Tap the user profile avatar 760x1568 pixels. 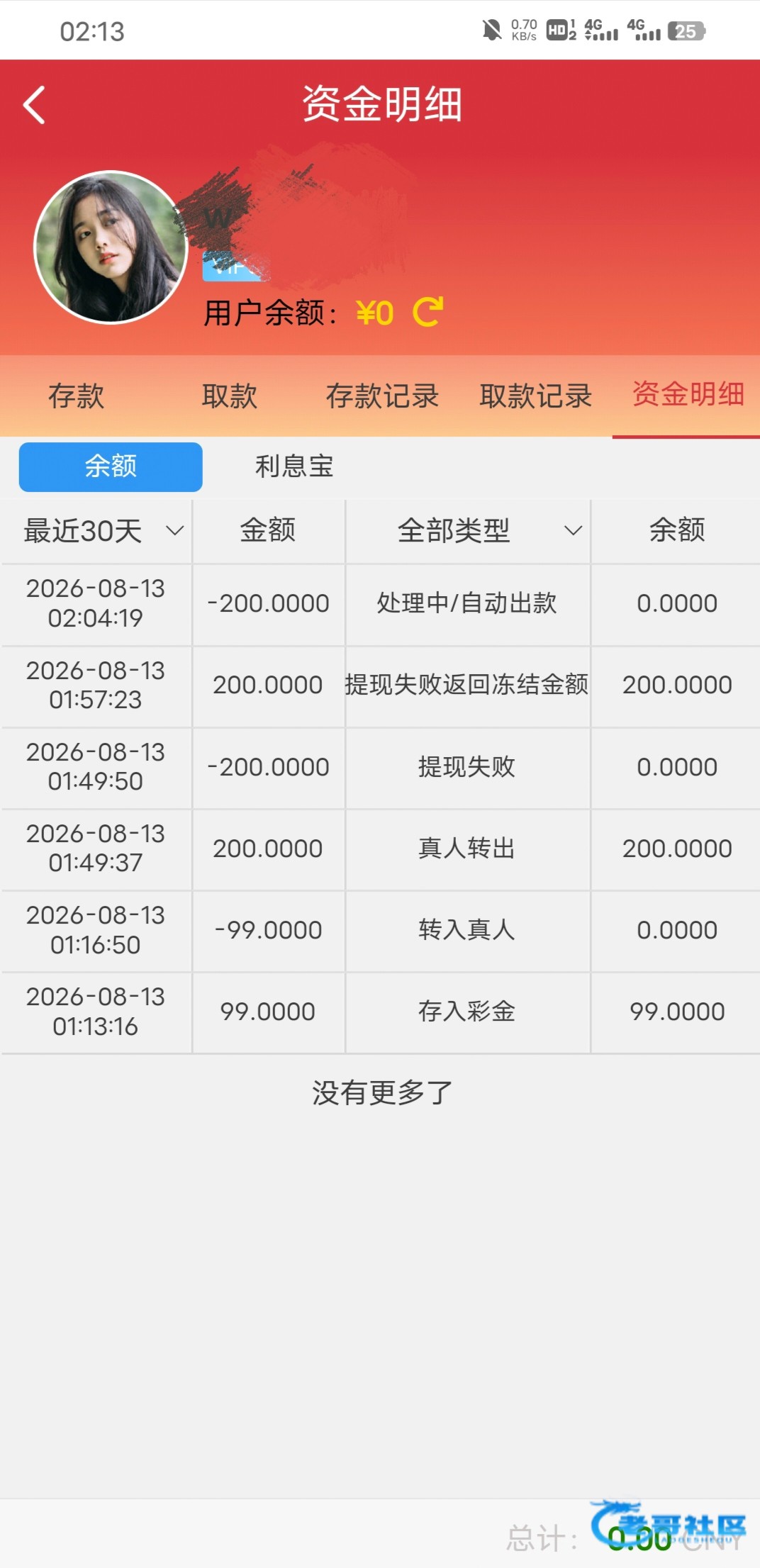point(111,247)
